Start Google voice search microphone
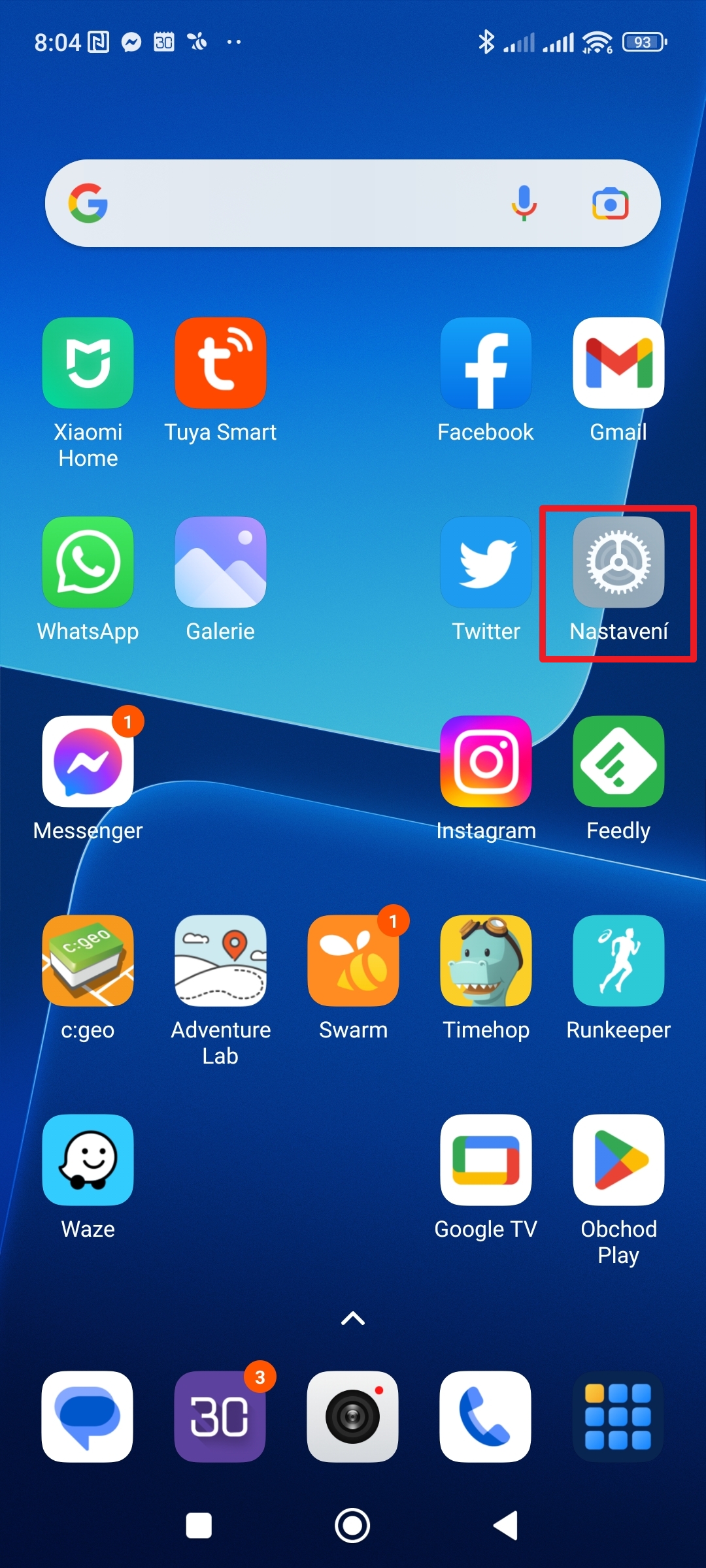706x1568 pixels. pos(524,204)
